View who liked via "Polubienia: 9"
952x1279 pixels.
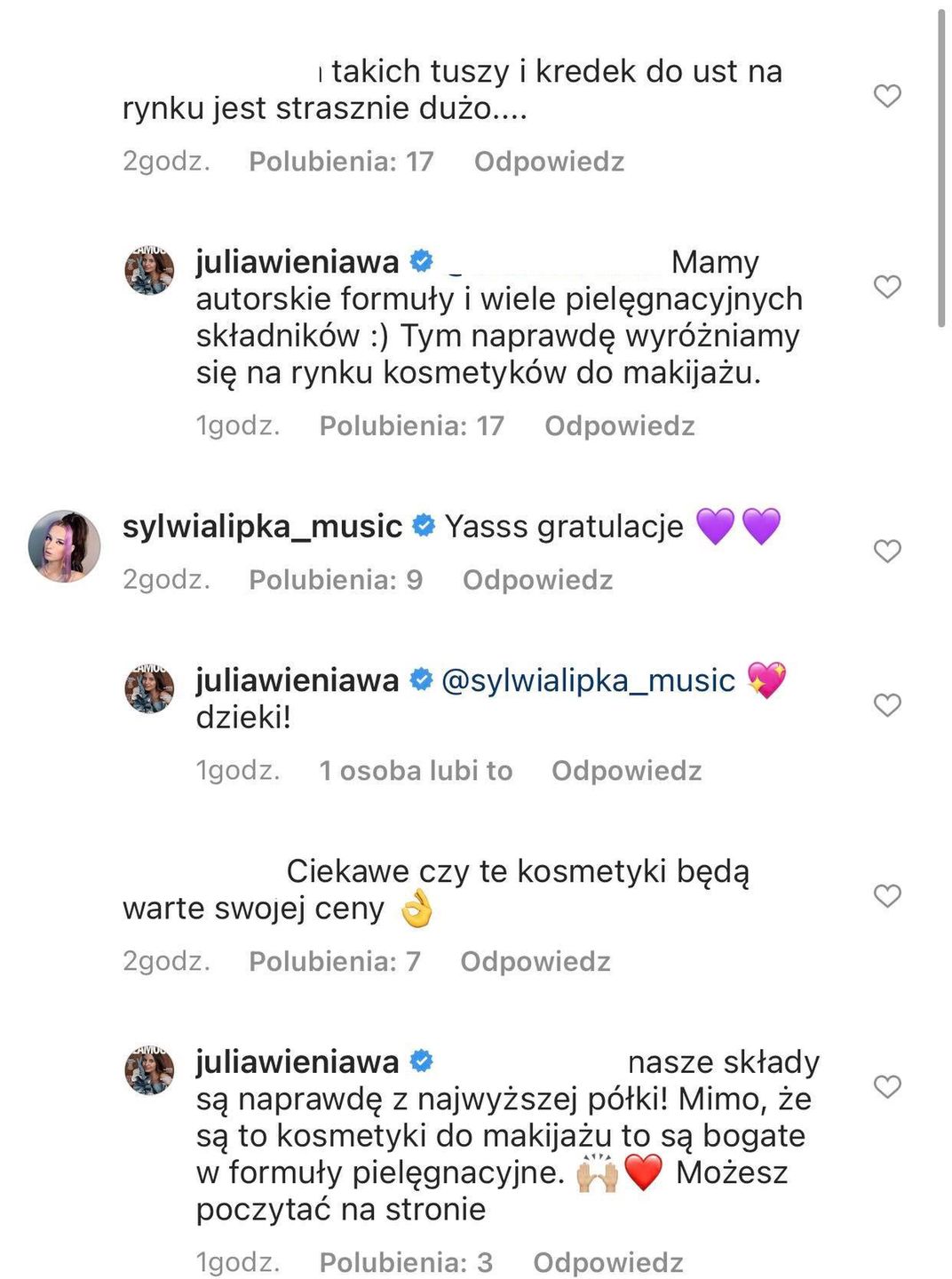336,580
